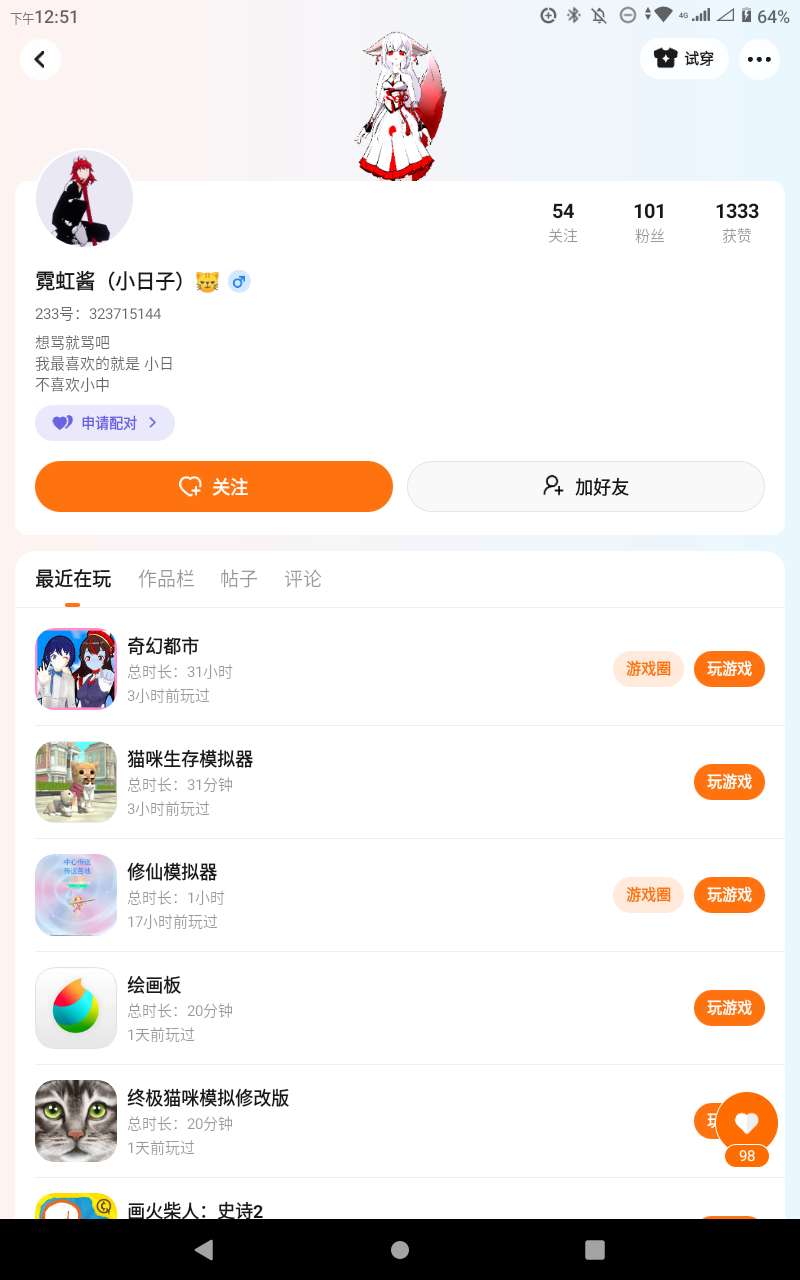Tap 加好友 to add as friend

[586, 487]
